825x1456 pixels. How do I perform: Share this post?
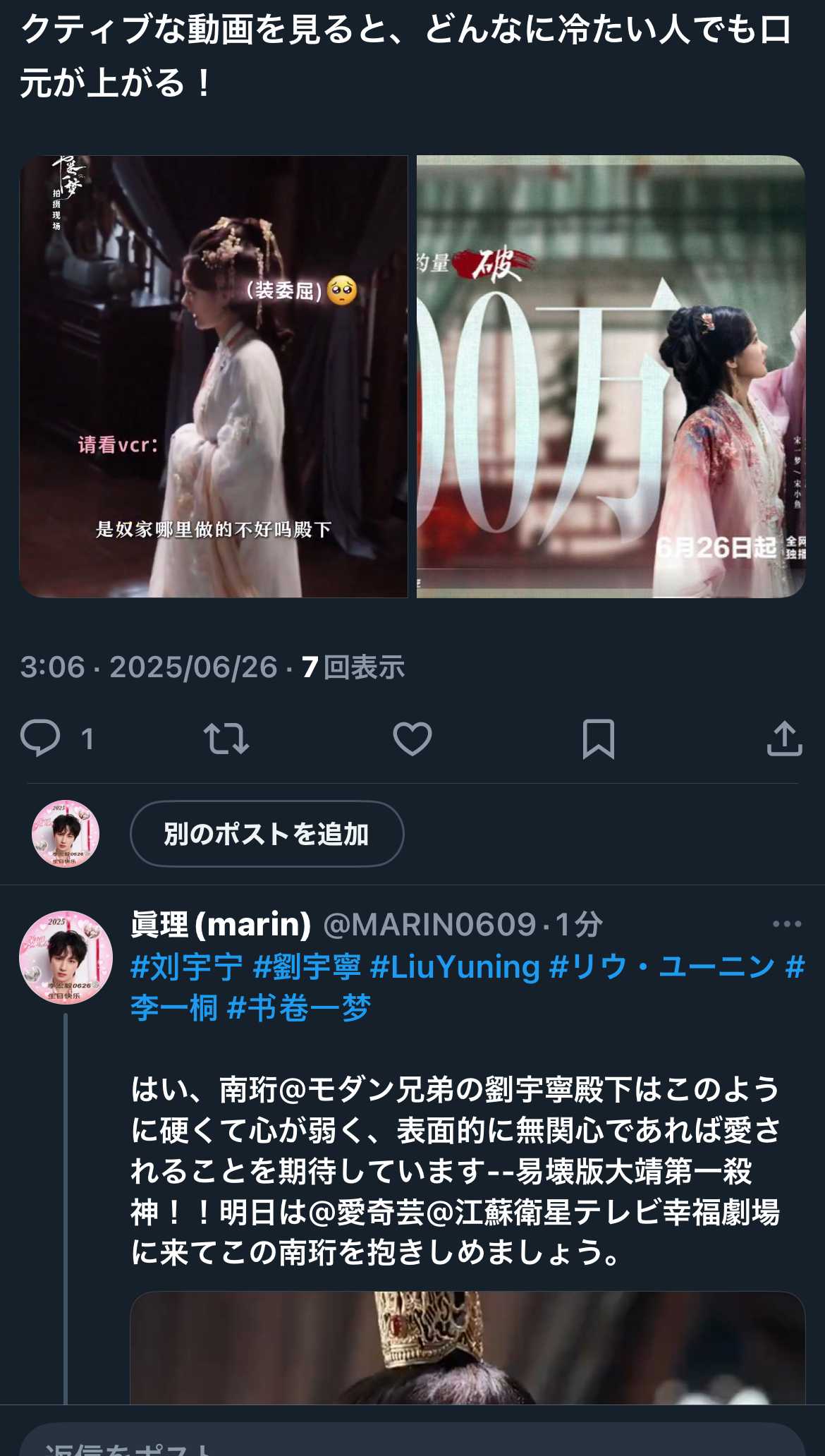click(784, 739)
